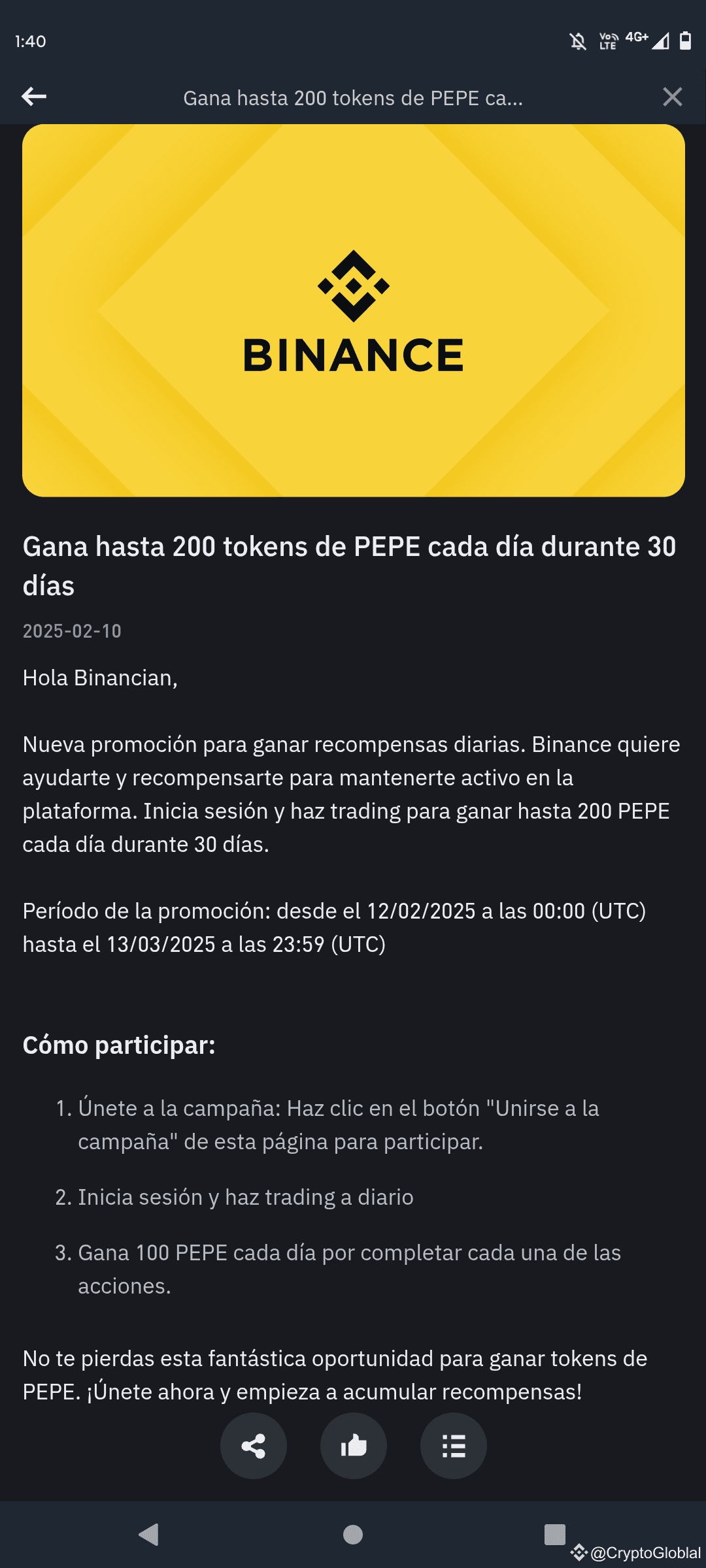The height and width of the screenshot is (1568, 706).
Task: Go back using the top-left arrow
Action: tap(34, 97)
